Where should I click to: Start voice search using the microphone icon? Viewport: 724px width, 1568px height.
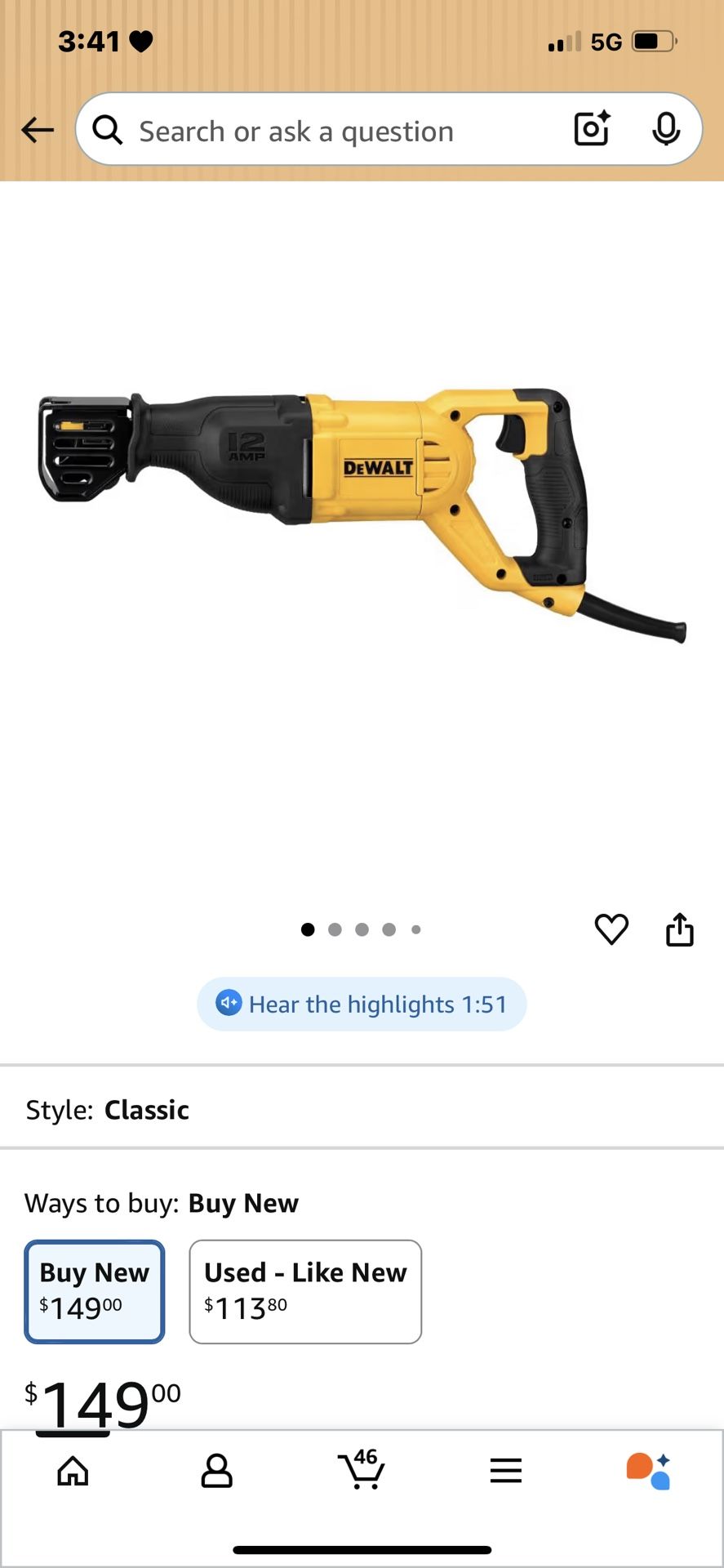click(x=667, y=129)
